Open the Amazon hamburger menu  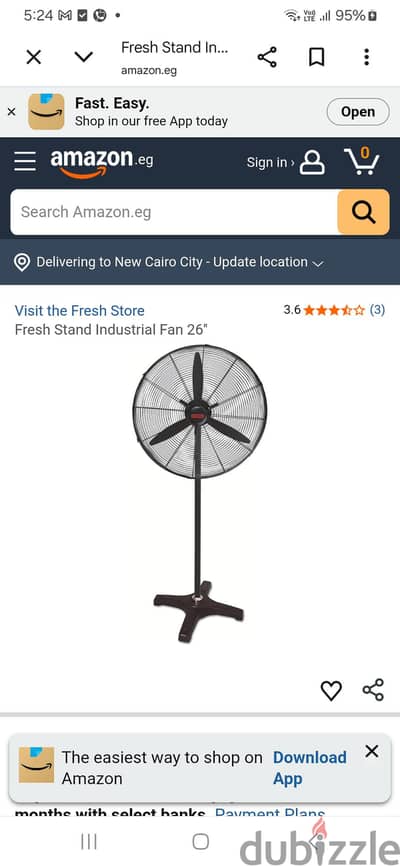tap(25, 162)
